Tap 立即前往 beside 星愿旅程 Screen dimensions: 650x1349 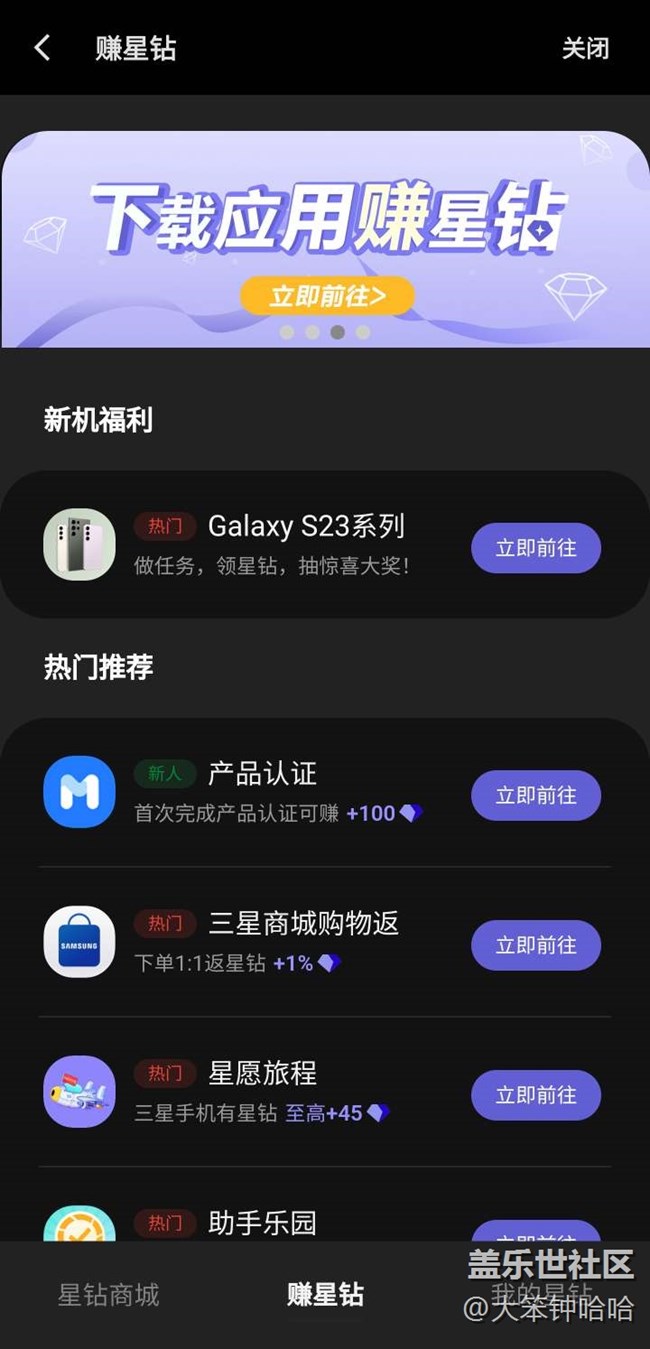click(536, 1095)
